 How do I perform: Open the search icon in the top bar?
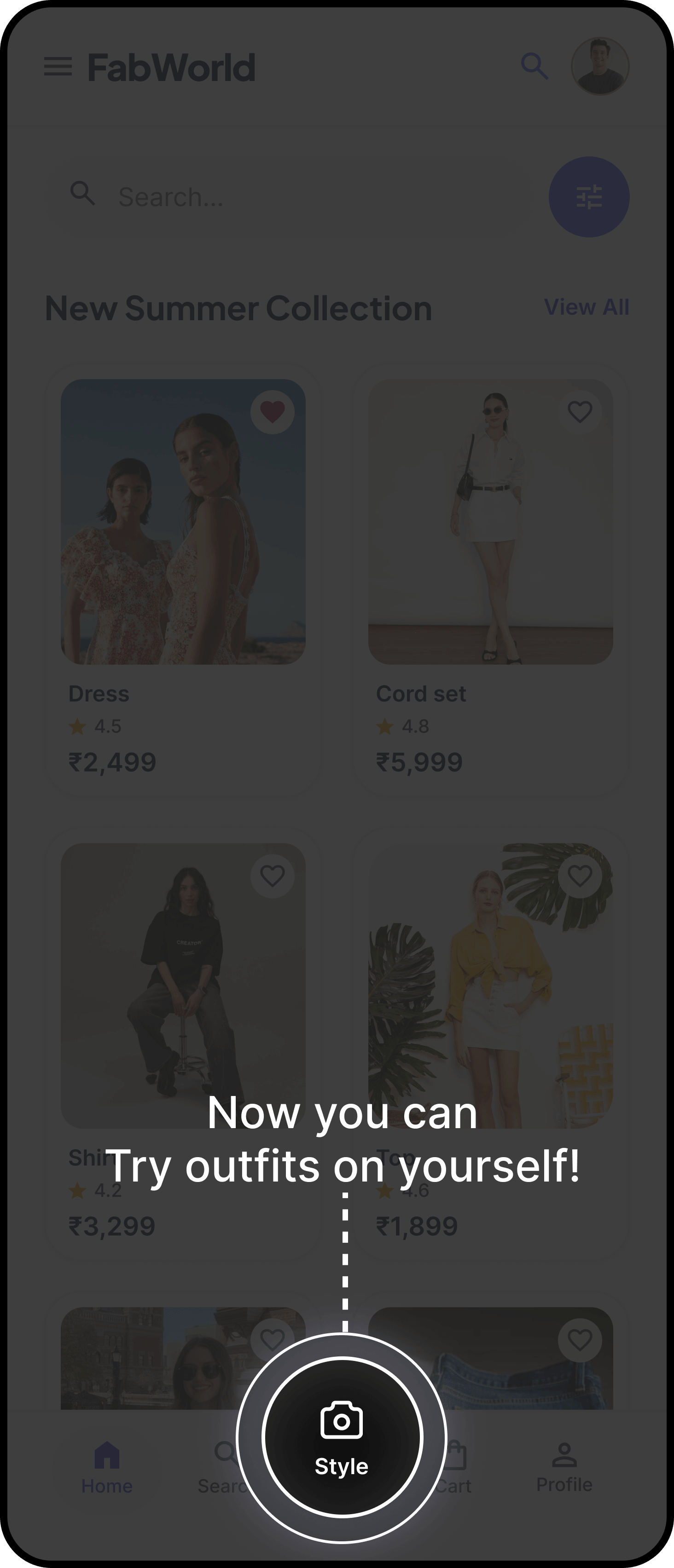[534, 66]
